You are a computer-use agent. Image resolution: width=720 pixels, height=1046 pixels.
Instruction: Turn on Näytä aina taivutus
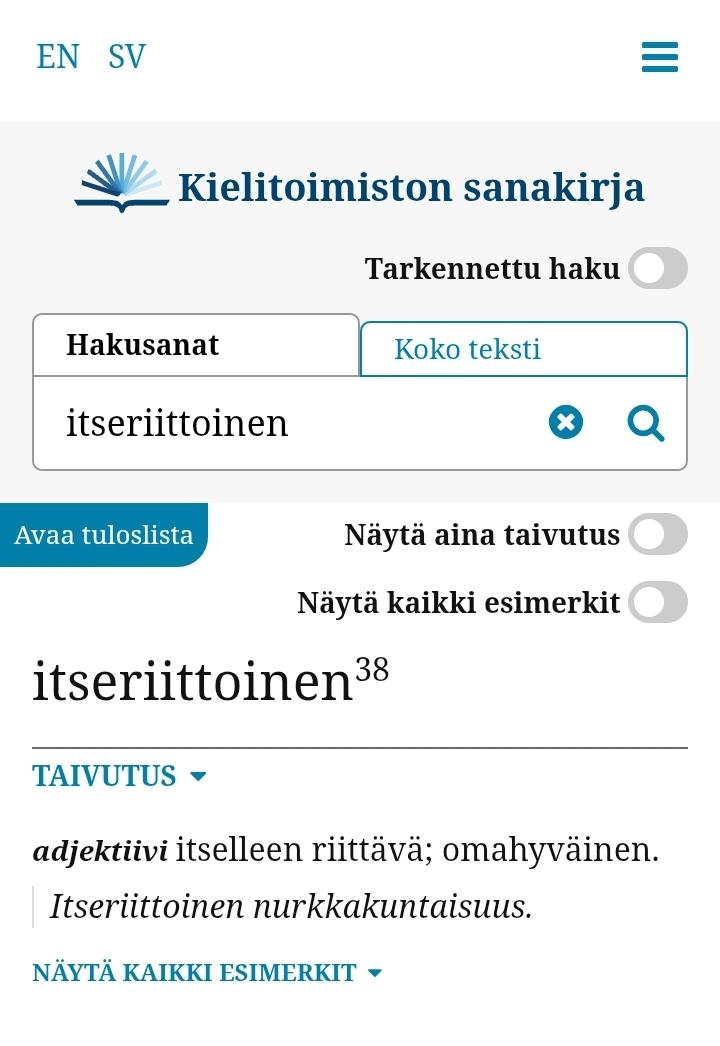[657, 534]
